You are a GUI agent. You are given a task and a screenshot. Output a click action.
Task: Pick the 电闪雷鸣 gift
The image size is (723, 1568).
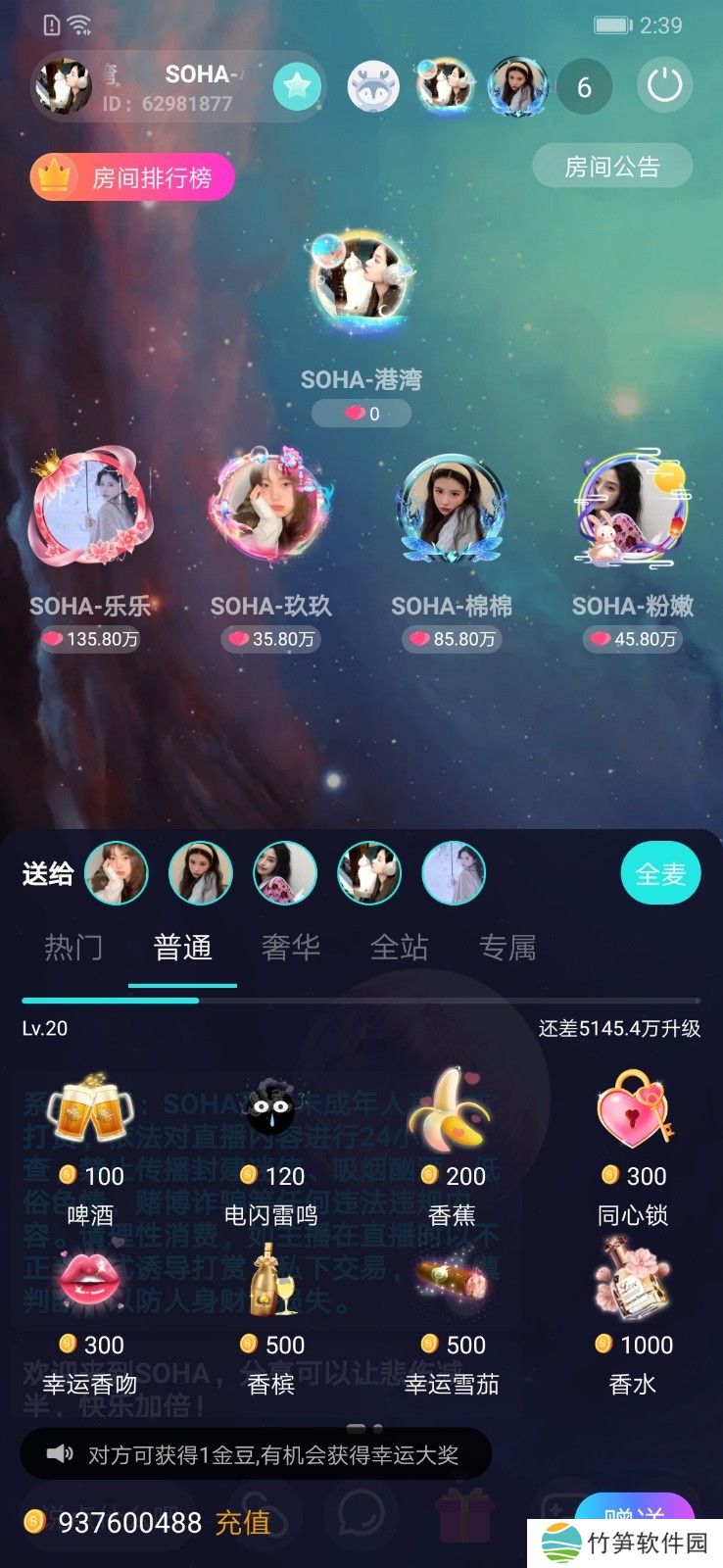pos(271,1147)
